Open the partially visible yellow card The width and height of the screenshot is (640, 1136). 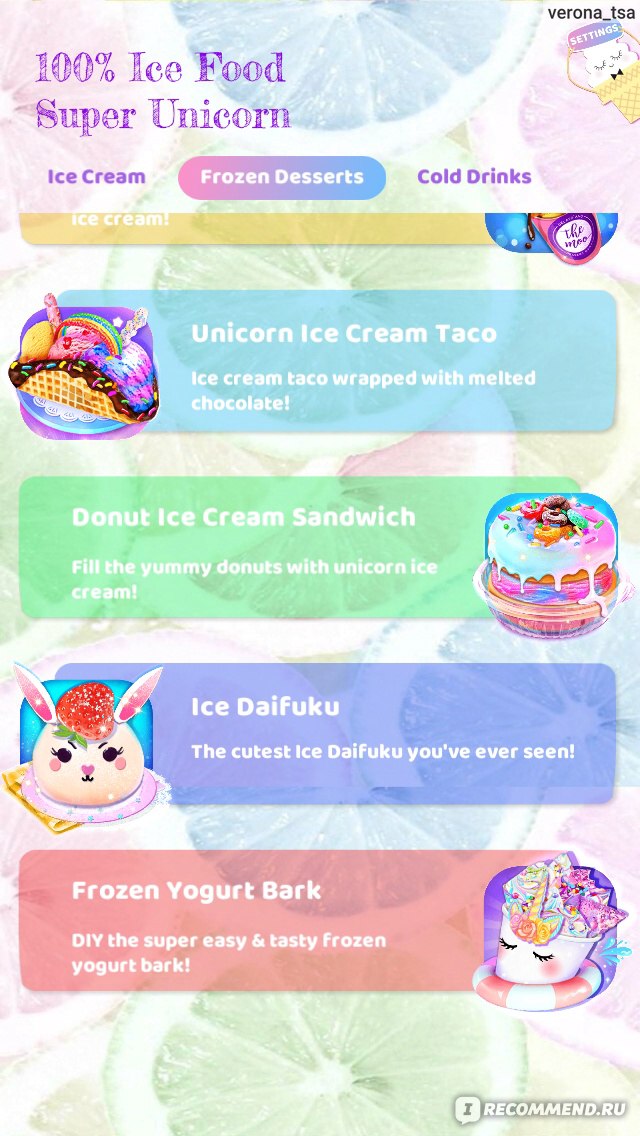(x=318, y=228)
